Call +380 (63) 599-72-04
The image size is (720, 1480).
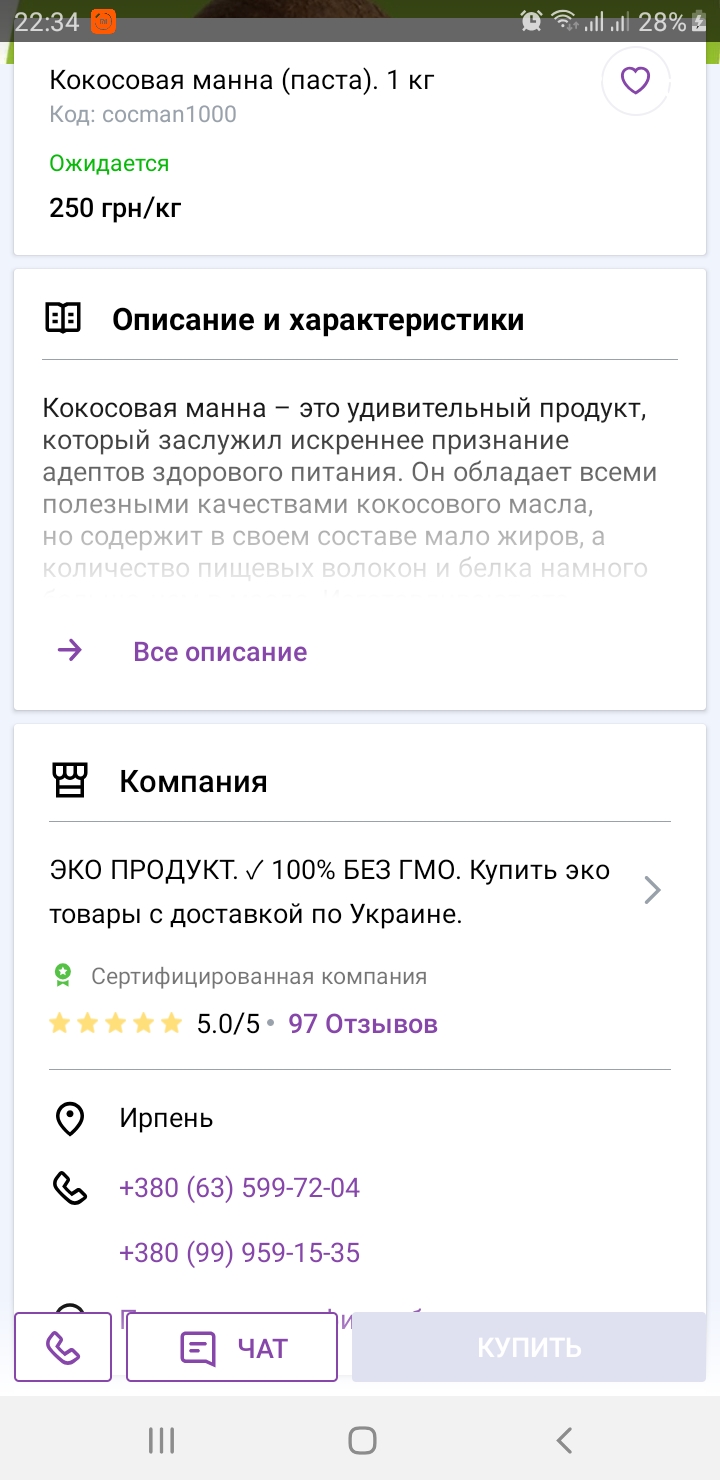pyautogui.click(x=240, y=1188)
